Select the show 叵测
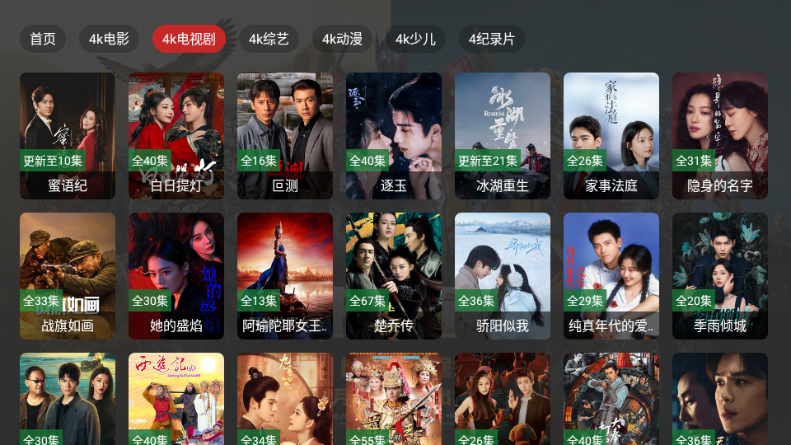 pyautogui.click(x=285, y=135)
